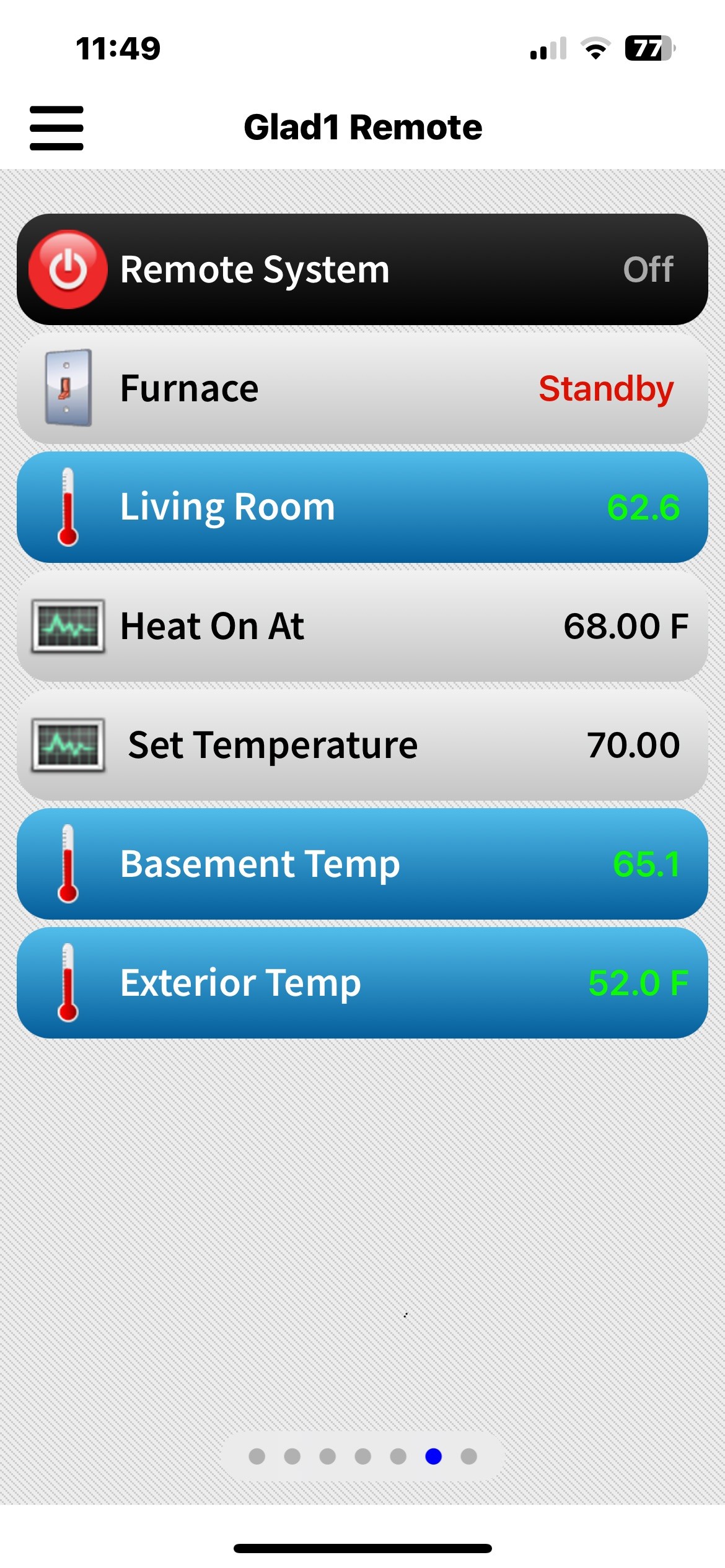Open the Living Room temperature row
Image resolution: width=725 pixels, height=1568 pixels.
click(x=362, y=507)
